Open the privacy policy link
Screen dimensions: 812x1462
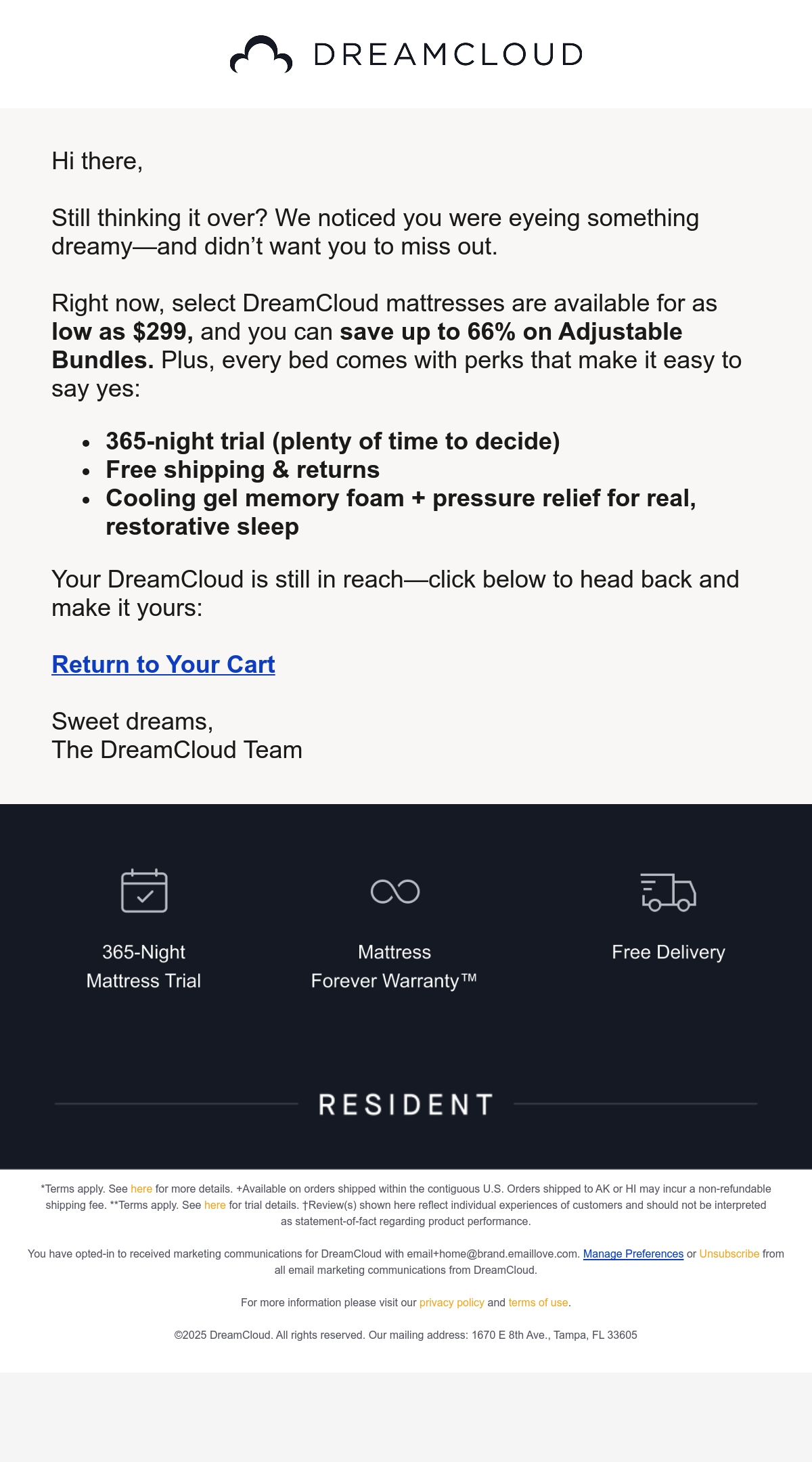coord(452,1302)
